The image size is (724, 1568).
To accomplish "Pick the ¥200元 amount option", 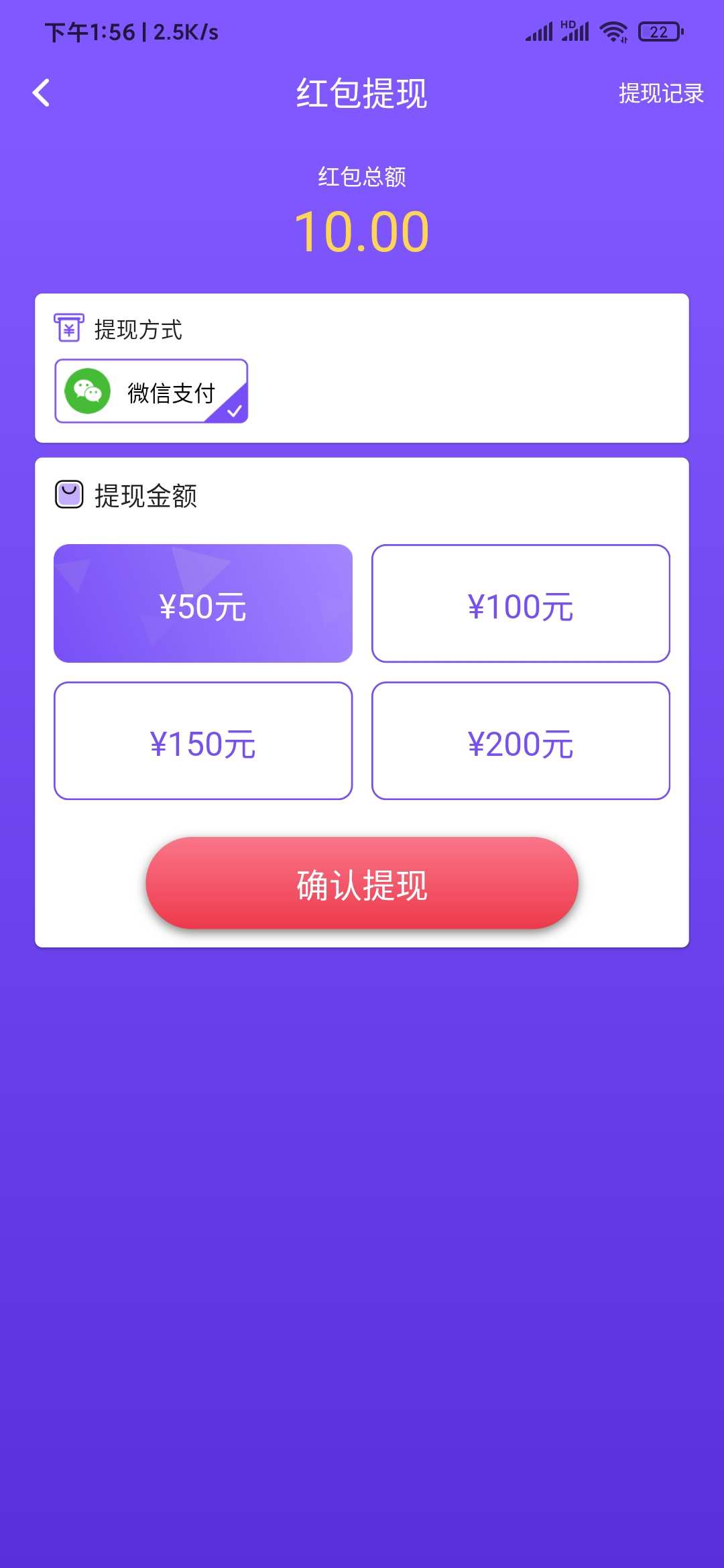I will click(x=521, y=741).
